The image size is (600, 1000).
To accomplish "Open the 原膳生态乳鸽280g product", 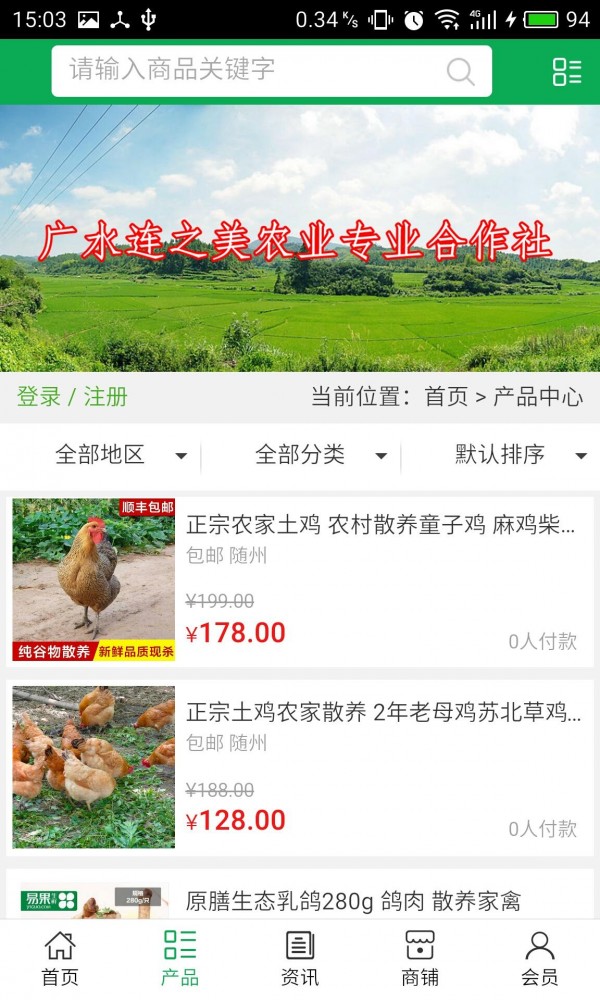I will 352,900.
